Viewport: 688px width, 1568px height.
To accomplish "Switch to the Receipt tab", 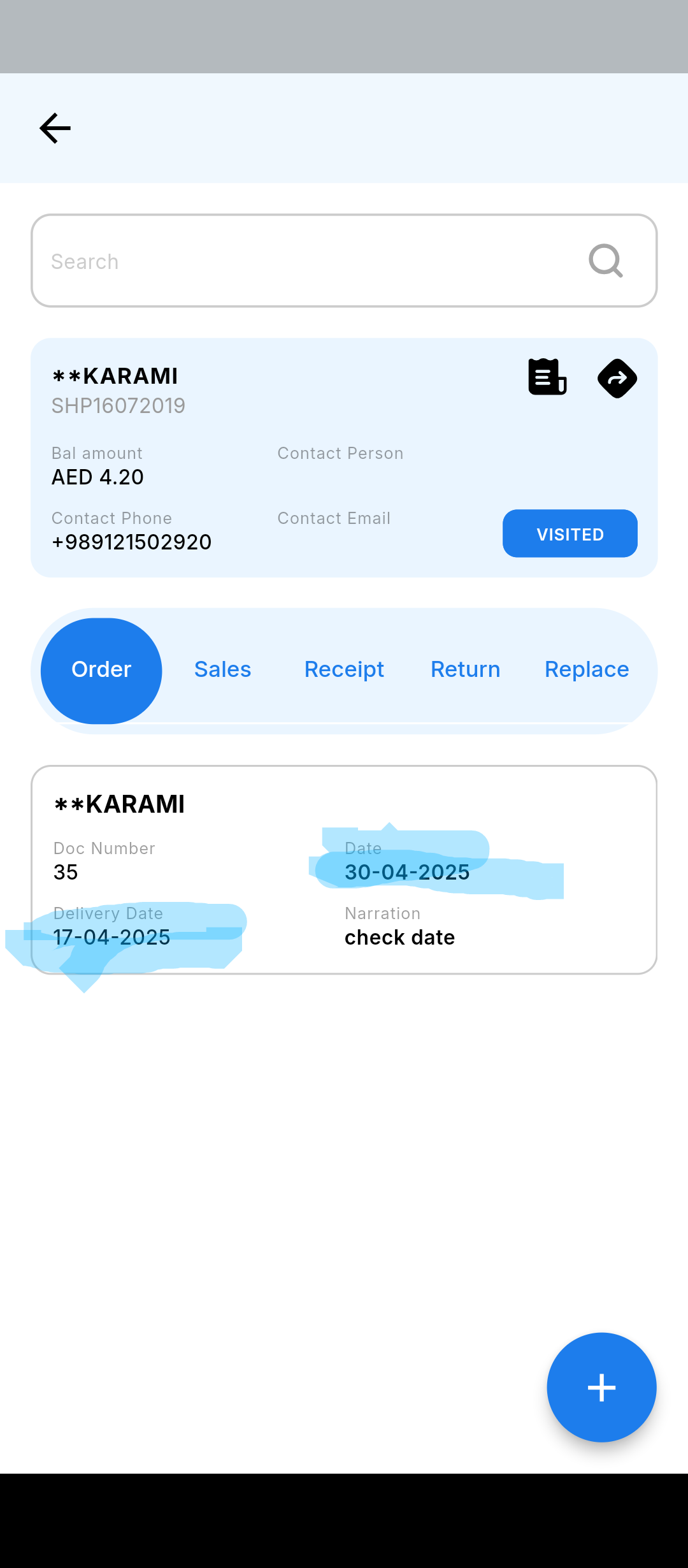I will click(344, 670).
